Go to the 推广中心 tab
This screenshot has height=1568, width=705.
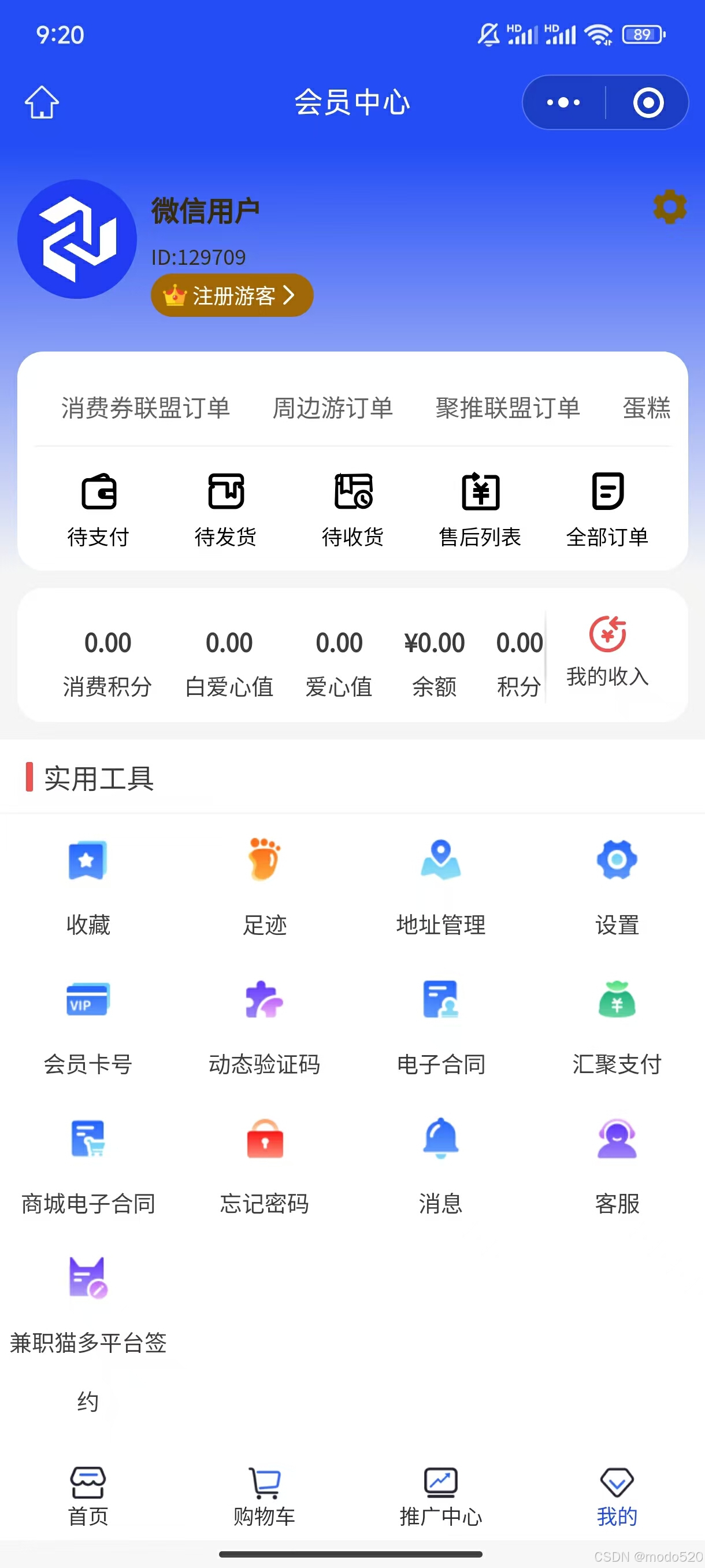point(440,1496)
